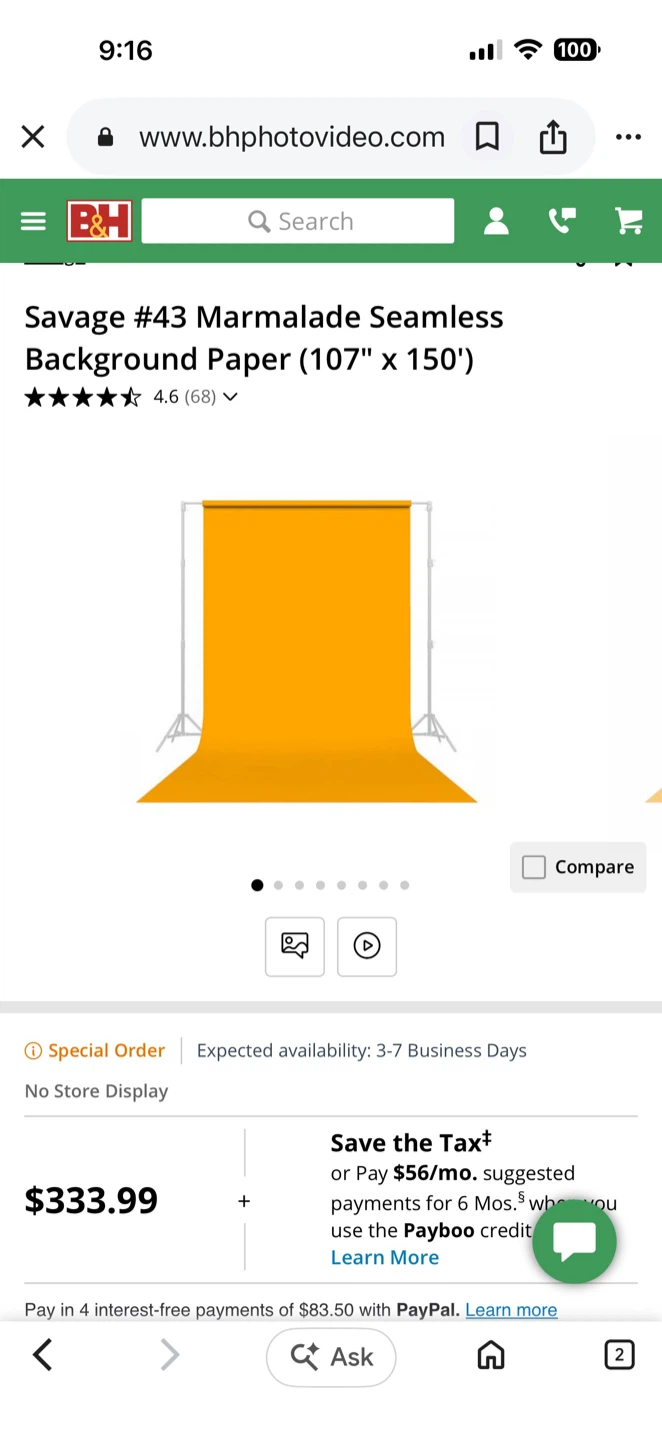Open the live chat bubble
The width and height of the screenshot is (662, 1440).
(574, 1242)
